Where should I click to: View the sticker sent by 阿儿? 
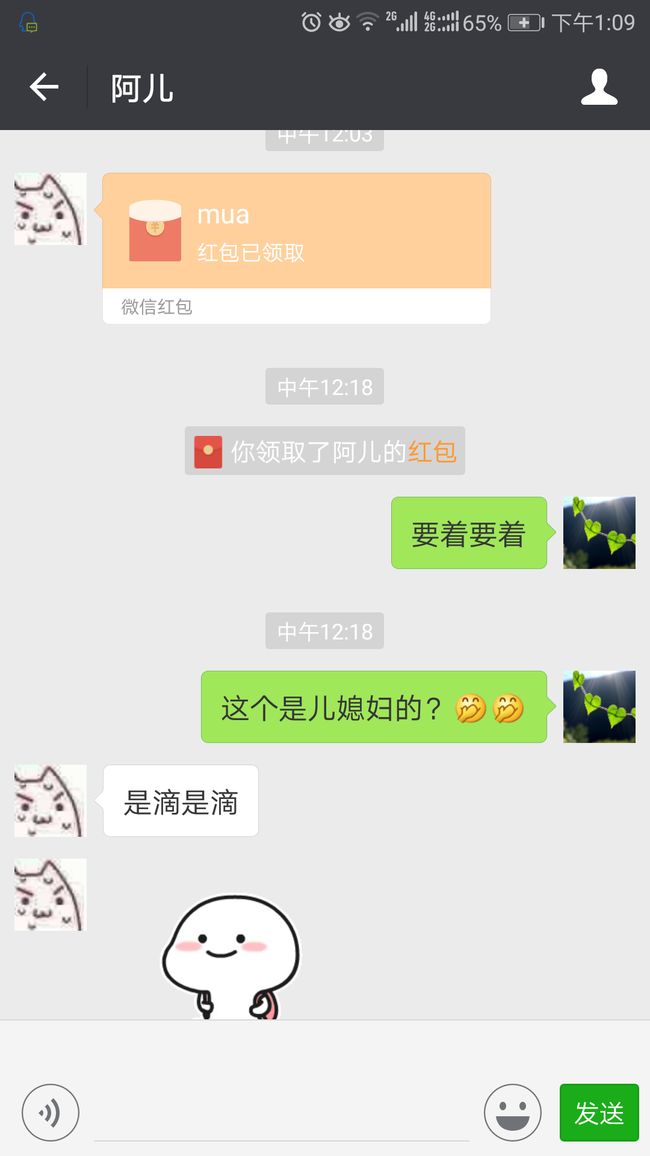pos(231,957)
